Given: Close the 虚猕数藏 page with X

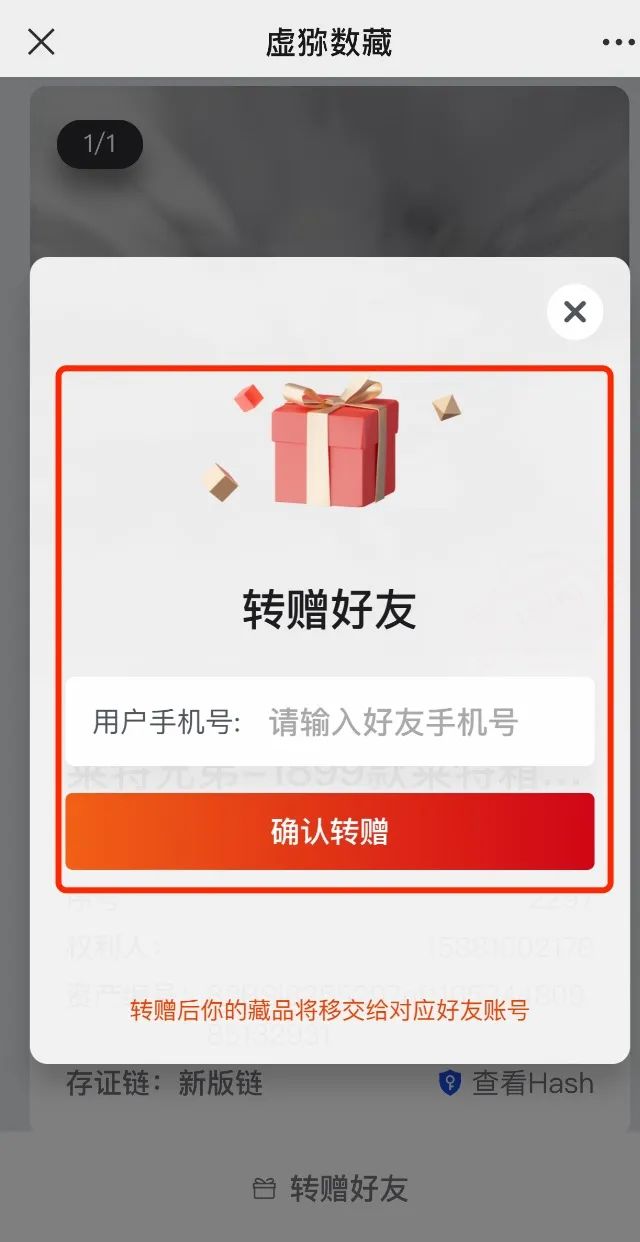Looking at the screenshot, I should click(41, 42).
